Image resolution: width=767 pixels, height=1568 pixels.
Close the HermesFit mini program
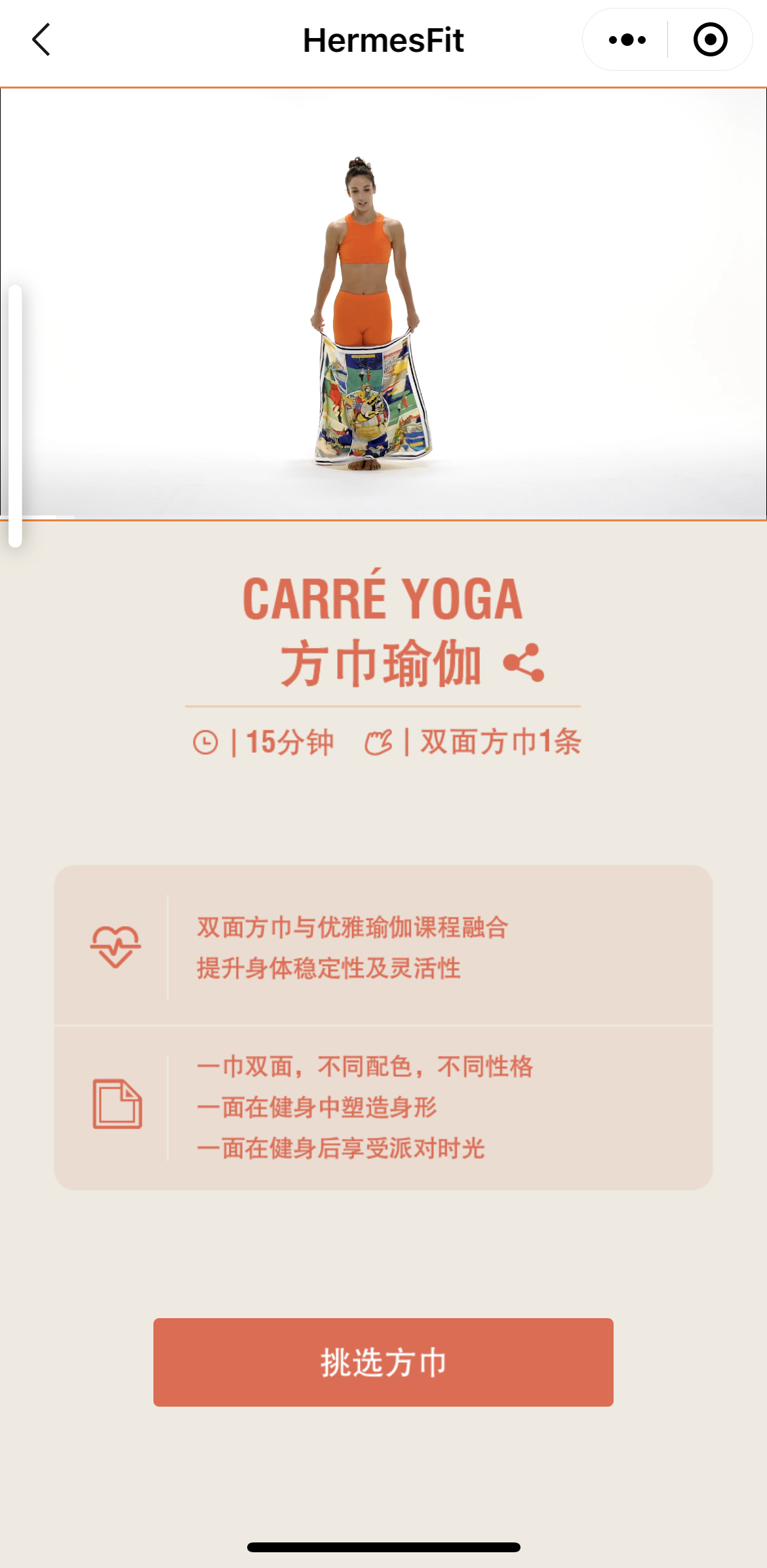pos(710,40)
